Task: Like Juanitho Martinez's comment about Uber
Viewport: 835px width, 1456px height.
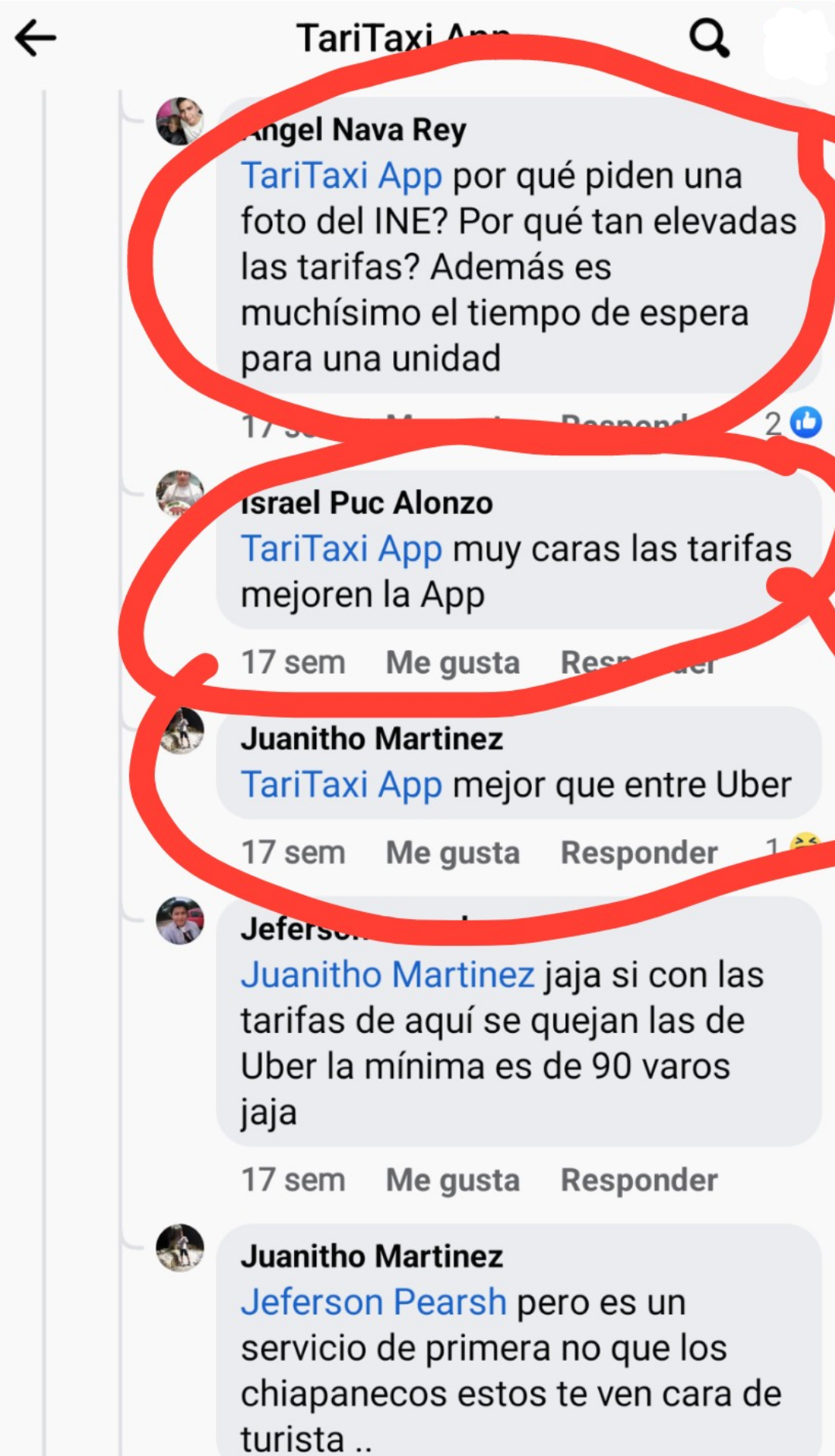Action: click(453, 853)
